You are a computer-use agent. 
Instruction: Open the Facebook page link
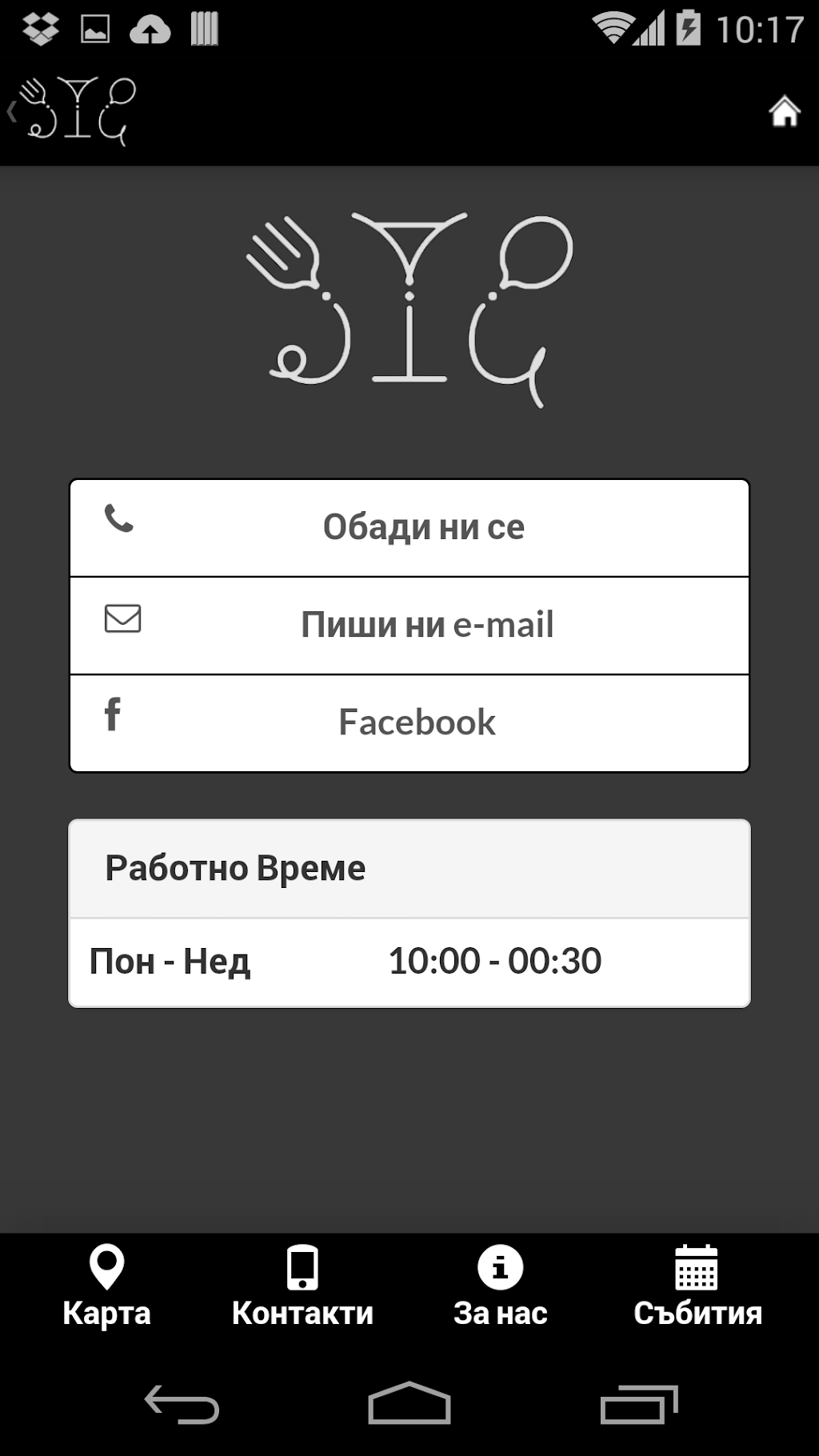pos(409,723)
